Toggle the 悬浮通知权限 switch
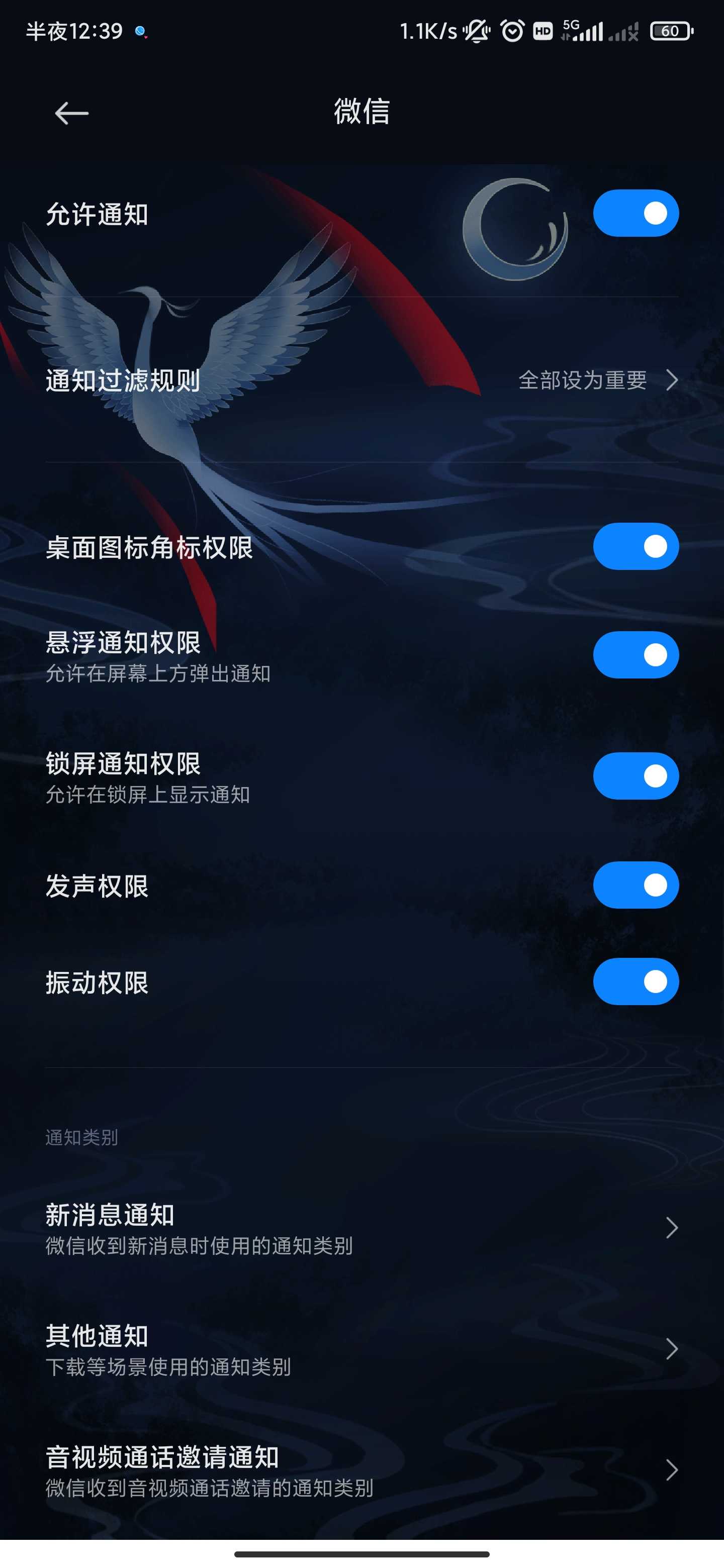 coord(636,655)
